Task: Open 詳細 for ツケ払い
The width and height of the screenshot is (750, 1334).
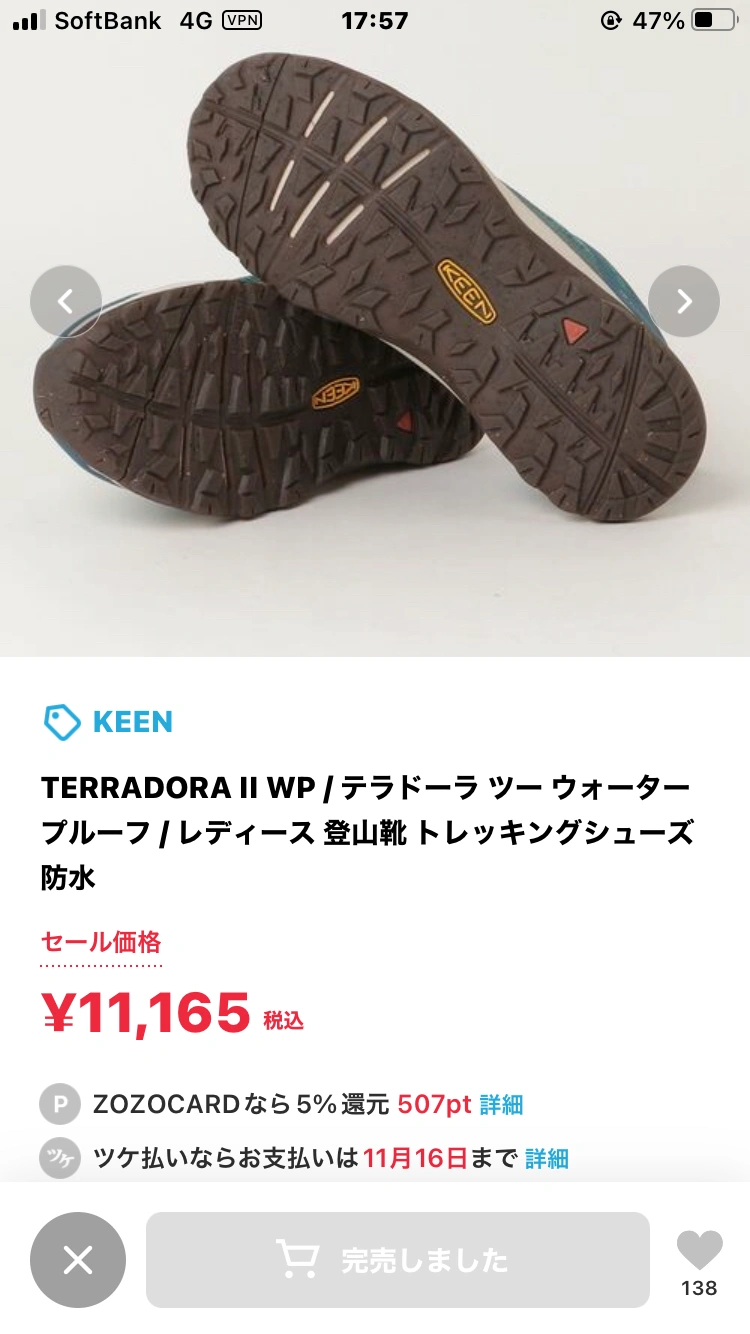Action: point(547,1159)
